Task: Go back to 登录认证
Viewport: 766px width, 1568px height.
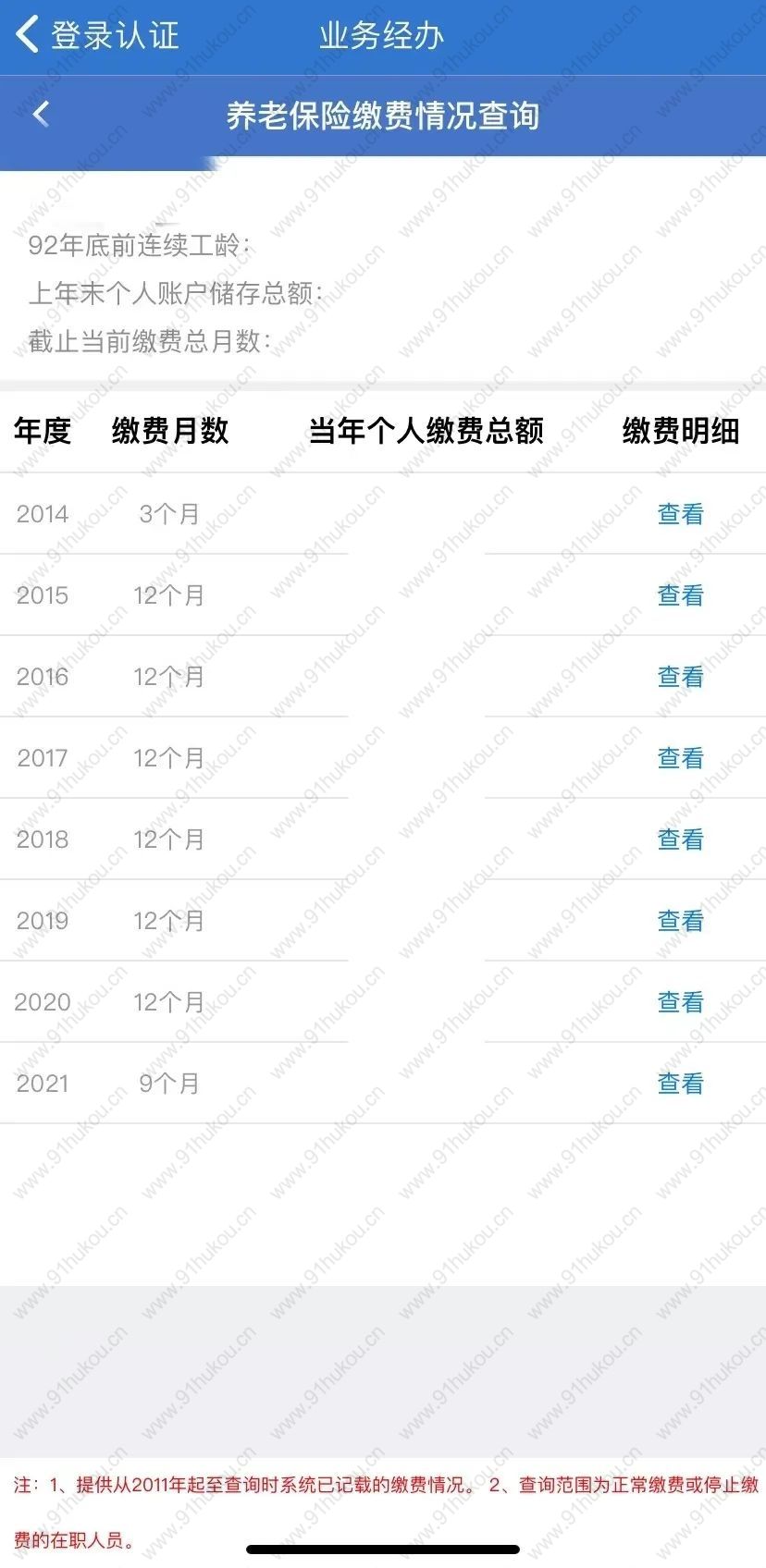Action: tap(97, 35)
